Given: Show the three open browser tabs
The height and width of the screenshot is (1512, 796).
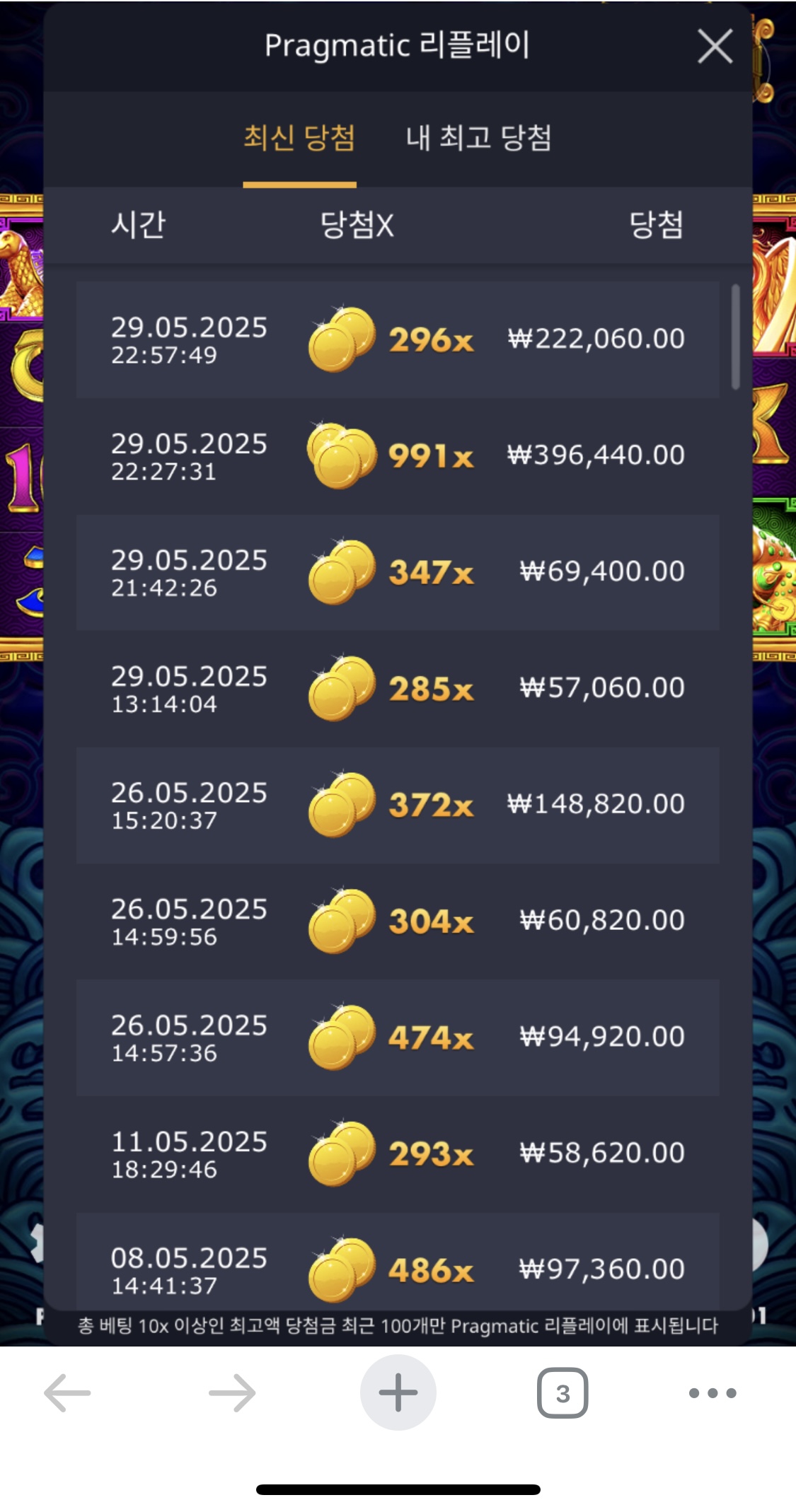Looking at the screenshot, I should [x=563, y=1392].
